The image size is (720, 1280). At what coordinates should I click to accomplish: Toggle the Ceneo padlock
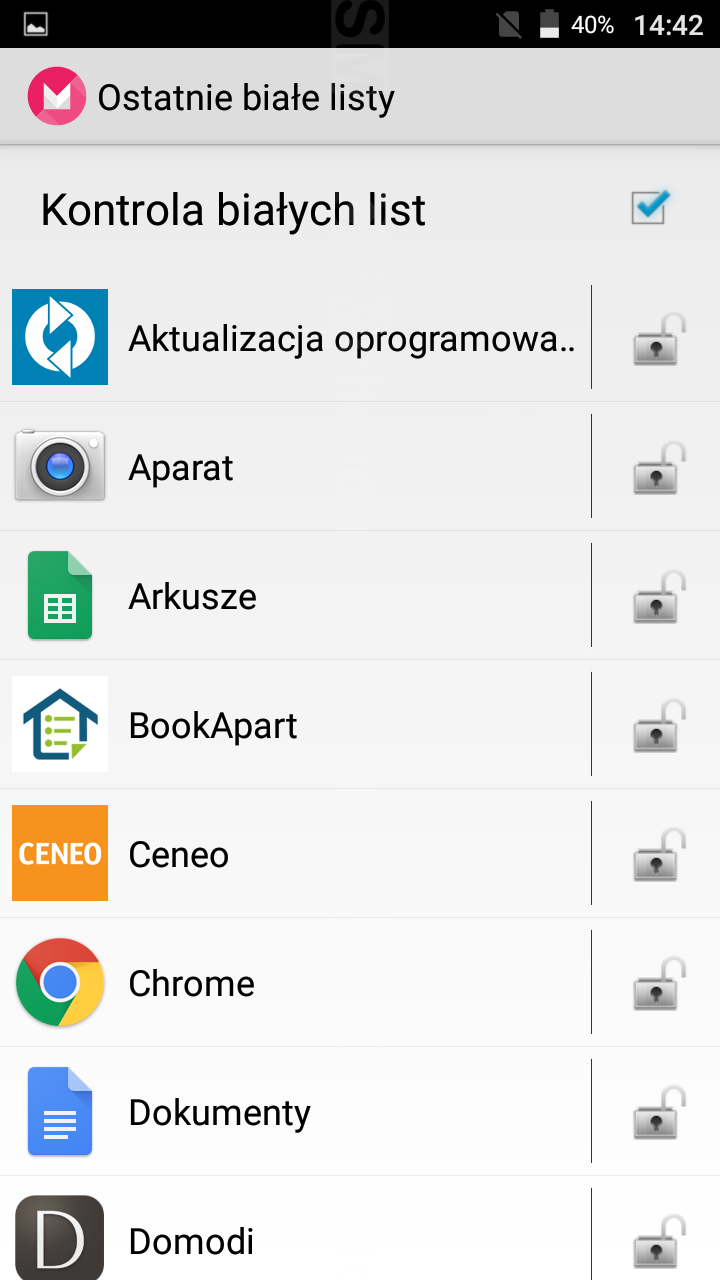pyautogui.click(x=659, y=855)
